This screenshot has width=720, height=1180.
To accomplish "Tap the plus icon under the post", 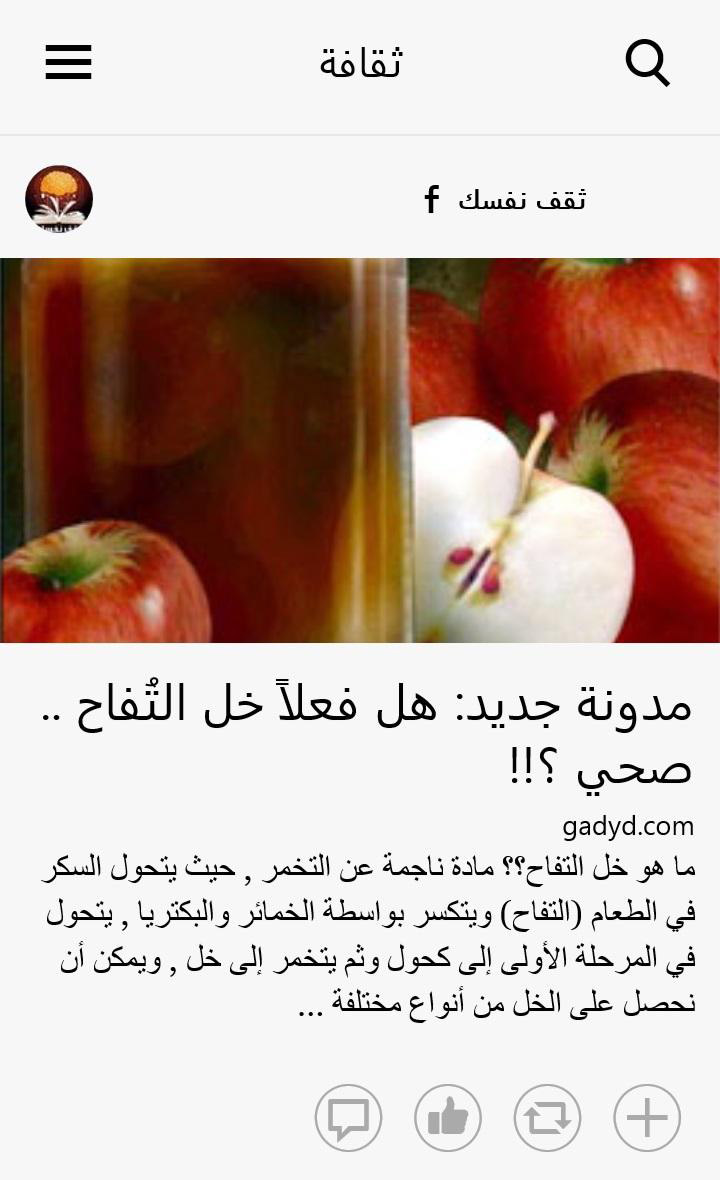I will coord(647,1118).
